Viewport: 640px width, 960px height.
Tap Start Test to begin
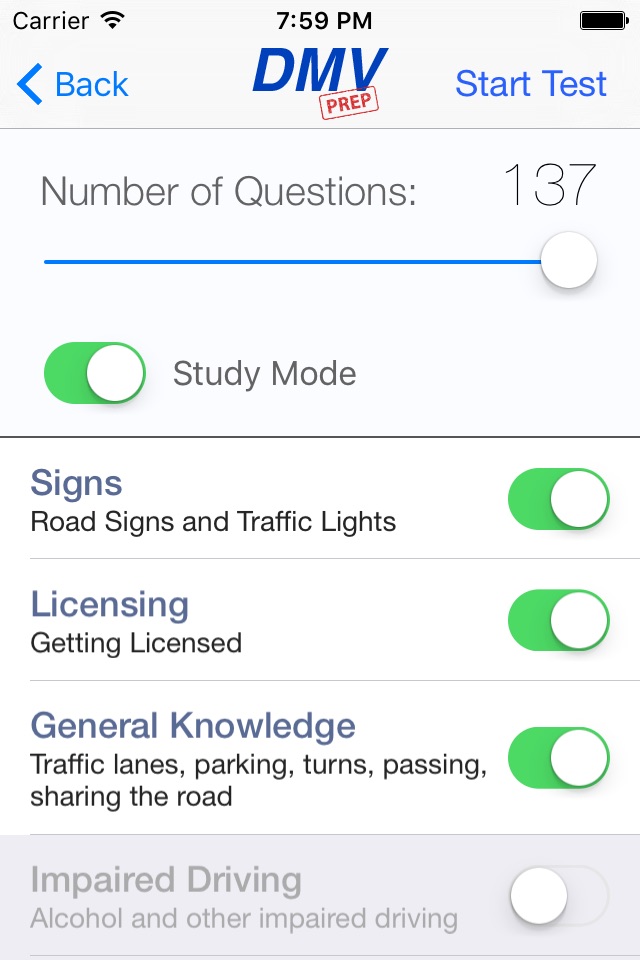point(530,84)
